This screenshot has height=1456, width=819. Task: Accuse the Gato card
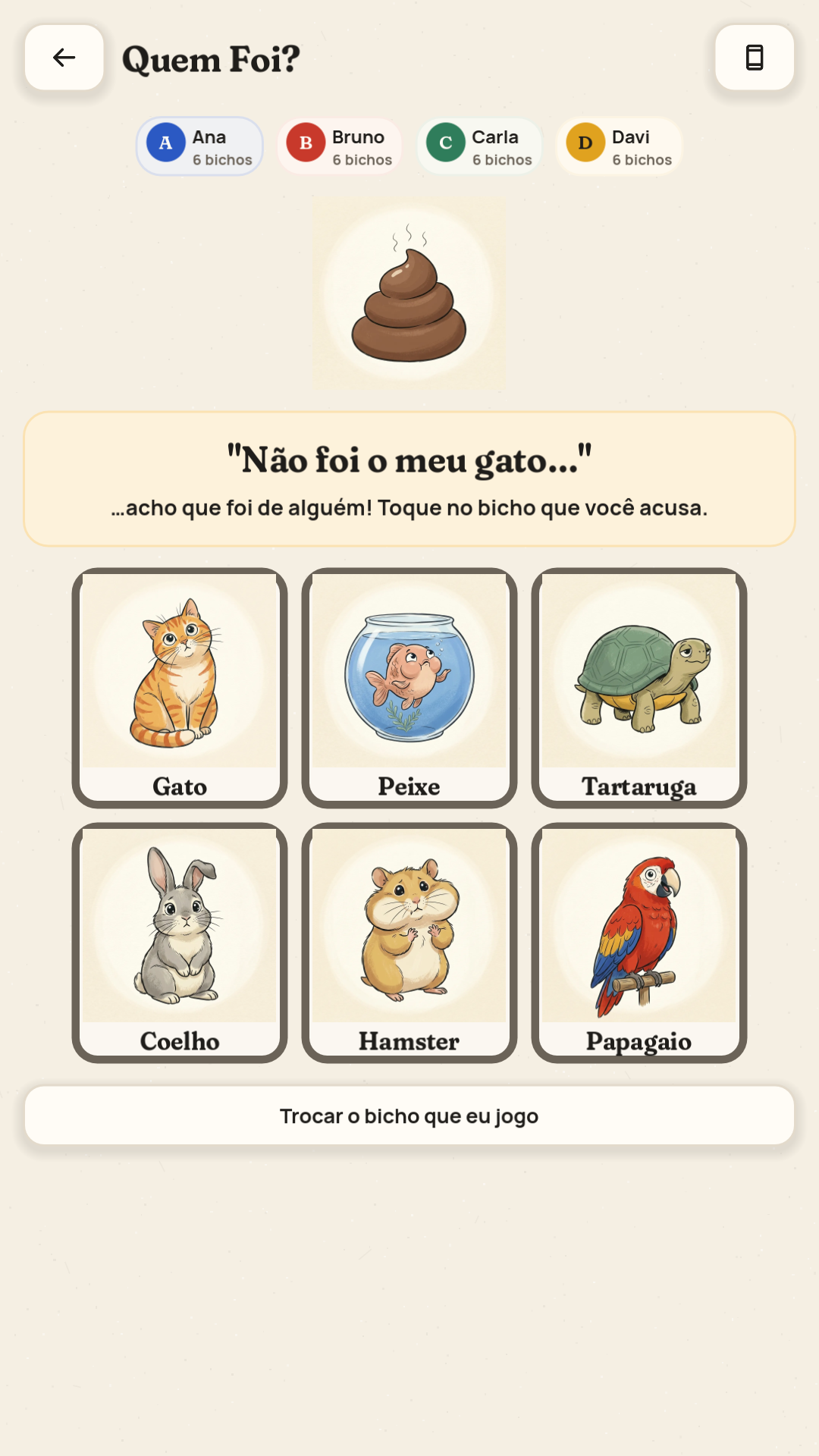tap(180, 688)
